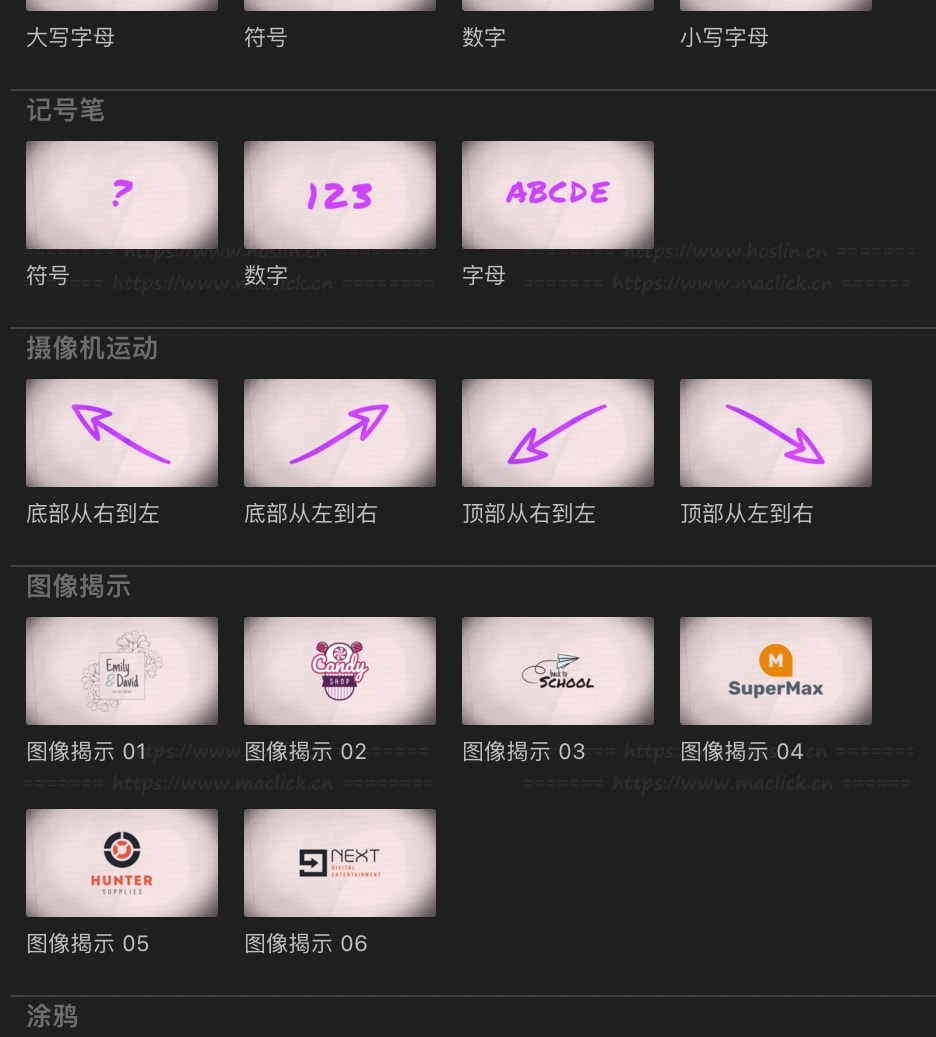
Task: Open the 字母 marker preset
Action: (x=557, y=194)
